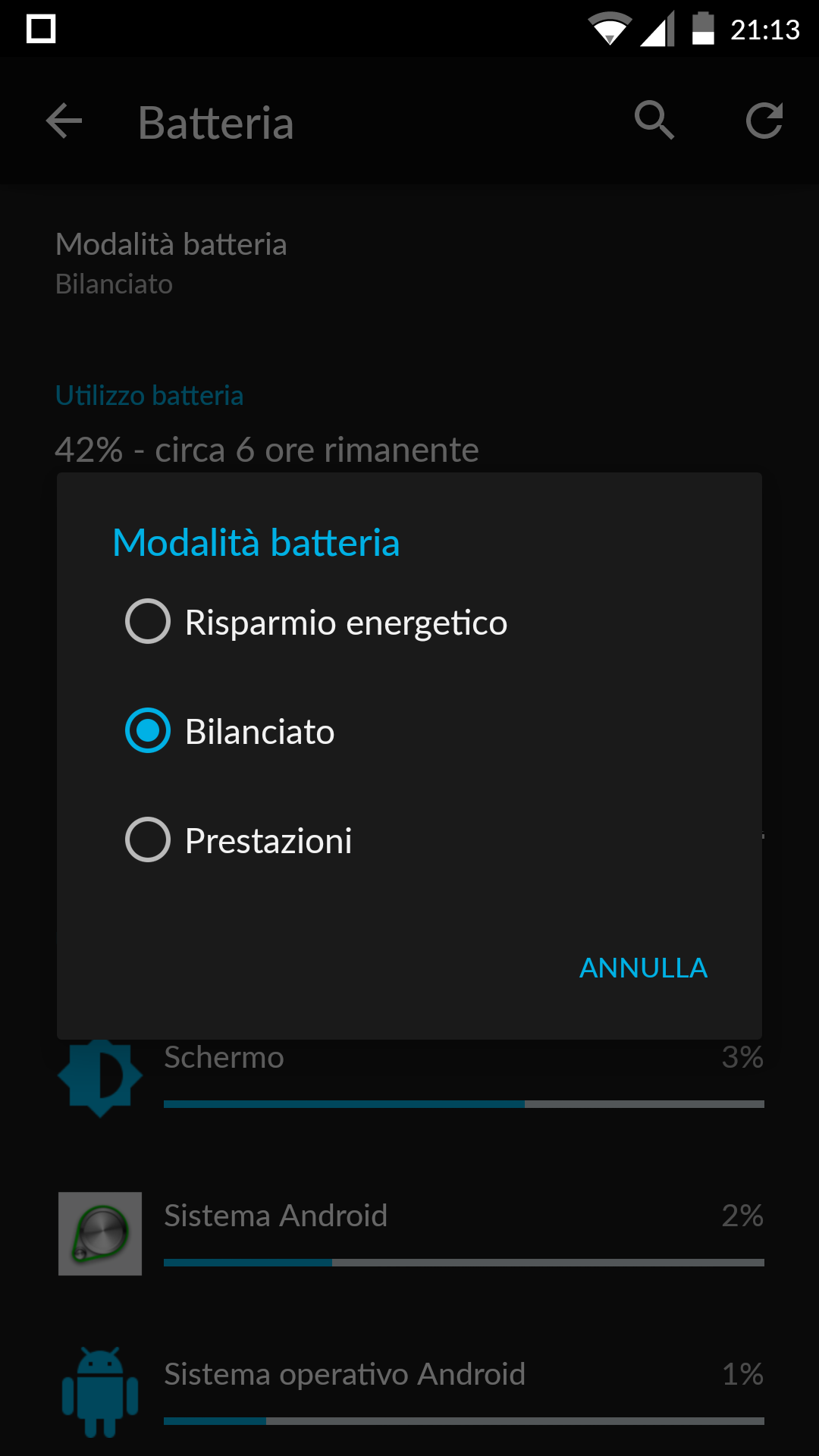Pick the Prestazioni battery mode
Screen dimensions: 819x1456
(x=409, y=840)
